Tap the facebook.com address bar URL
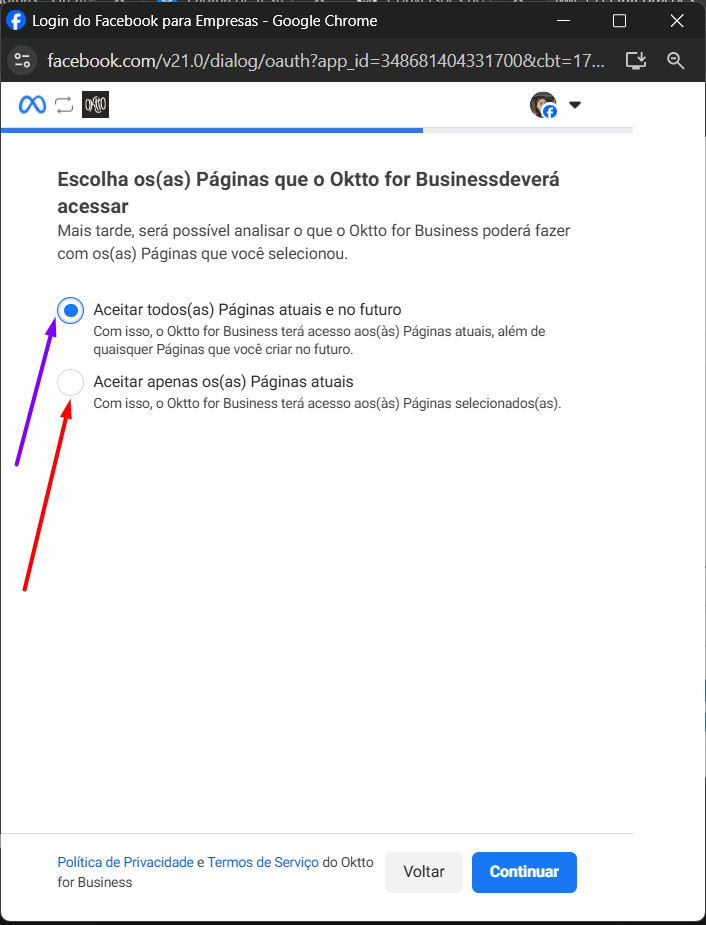Image resolution: width=706 pixels, height=925 pixels. (x=325, y=61)
